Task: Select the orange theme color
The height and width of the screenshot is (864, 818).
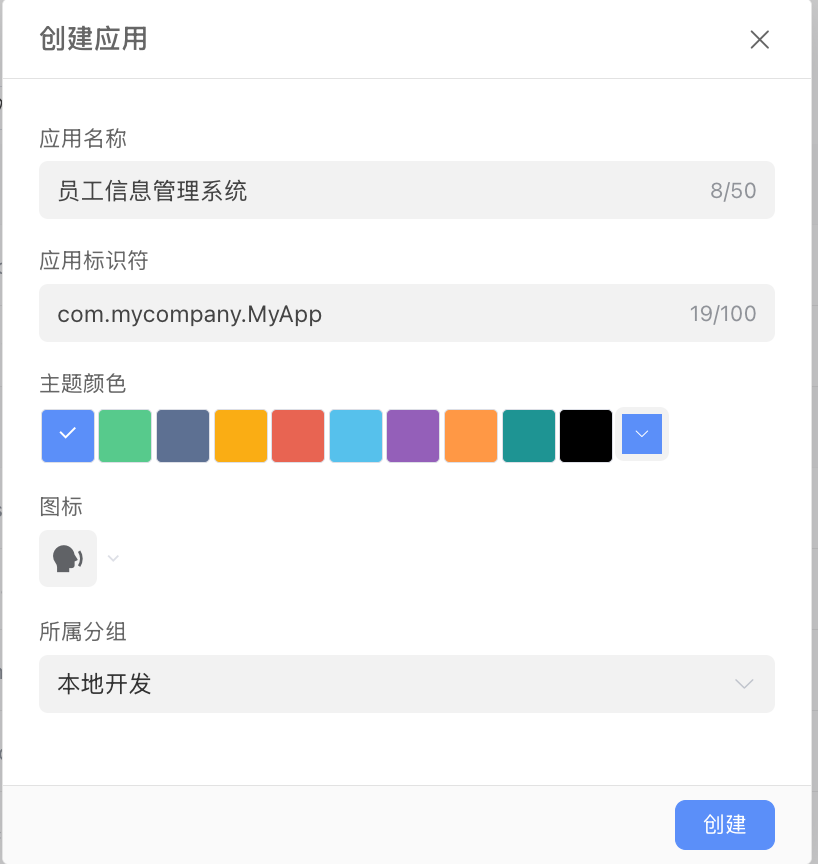Action: click(x=470, y=435)
